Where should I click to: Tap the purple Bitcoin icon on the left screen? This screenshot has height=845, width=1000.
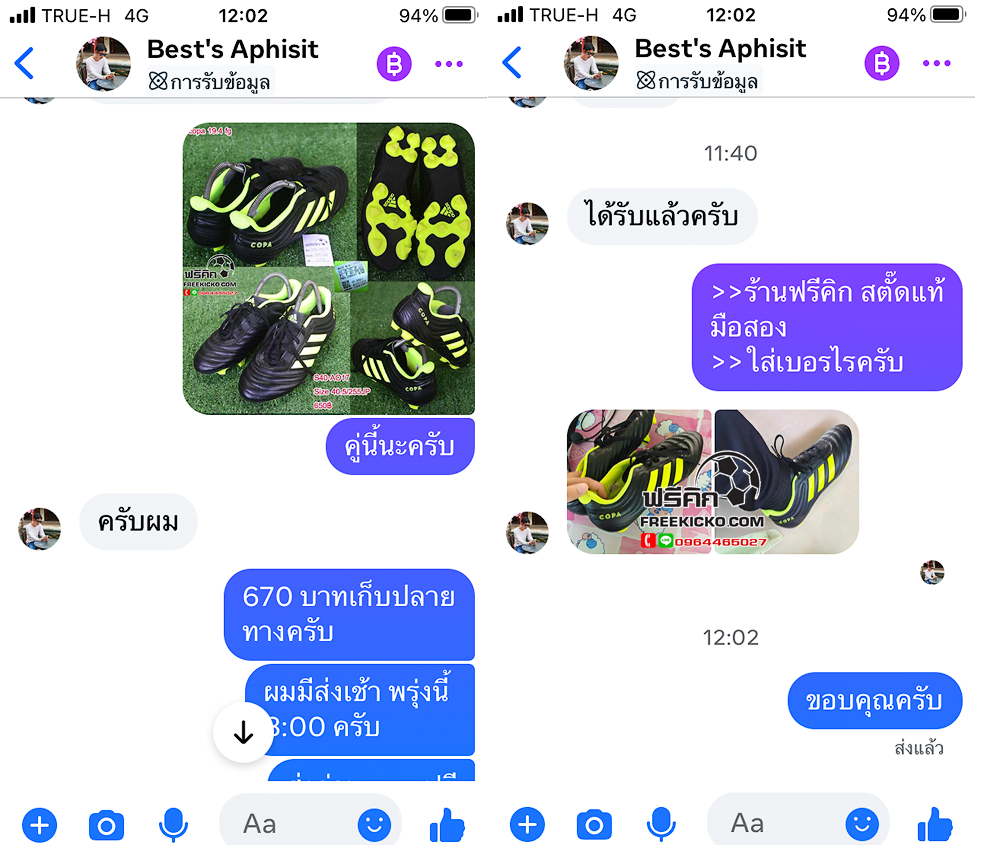[x=394, y=64]
